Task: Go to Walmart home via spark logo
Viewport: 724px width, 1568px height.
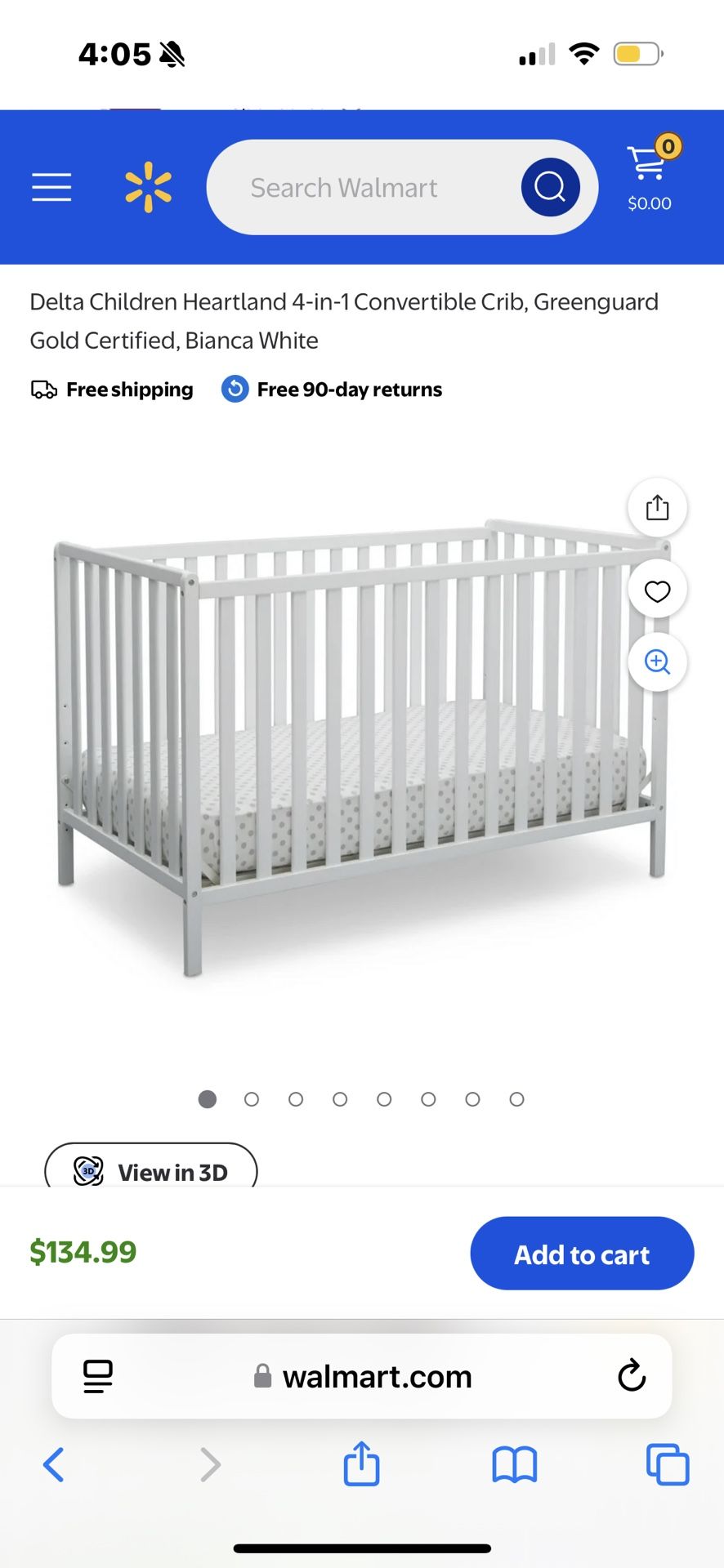Action: click(148, 187)
